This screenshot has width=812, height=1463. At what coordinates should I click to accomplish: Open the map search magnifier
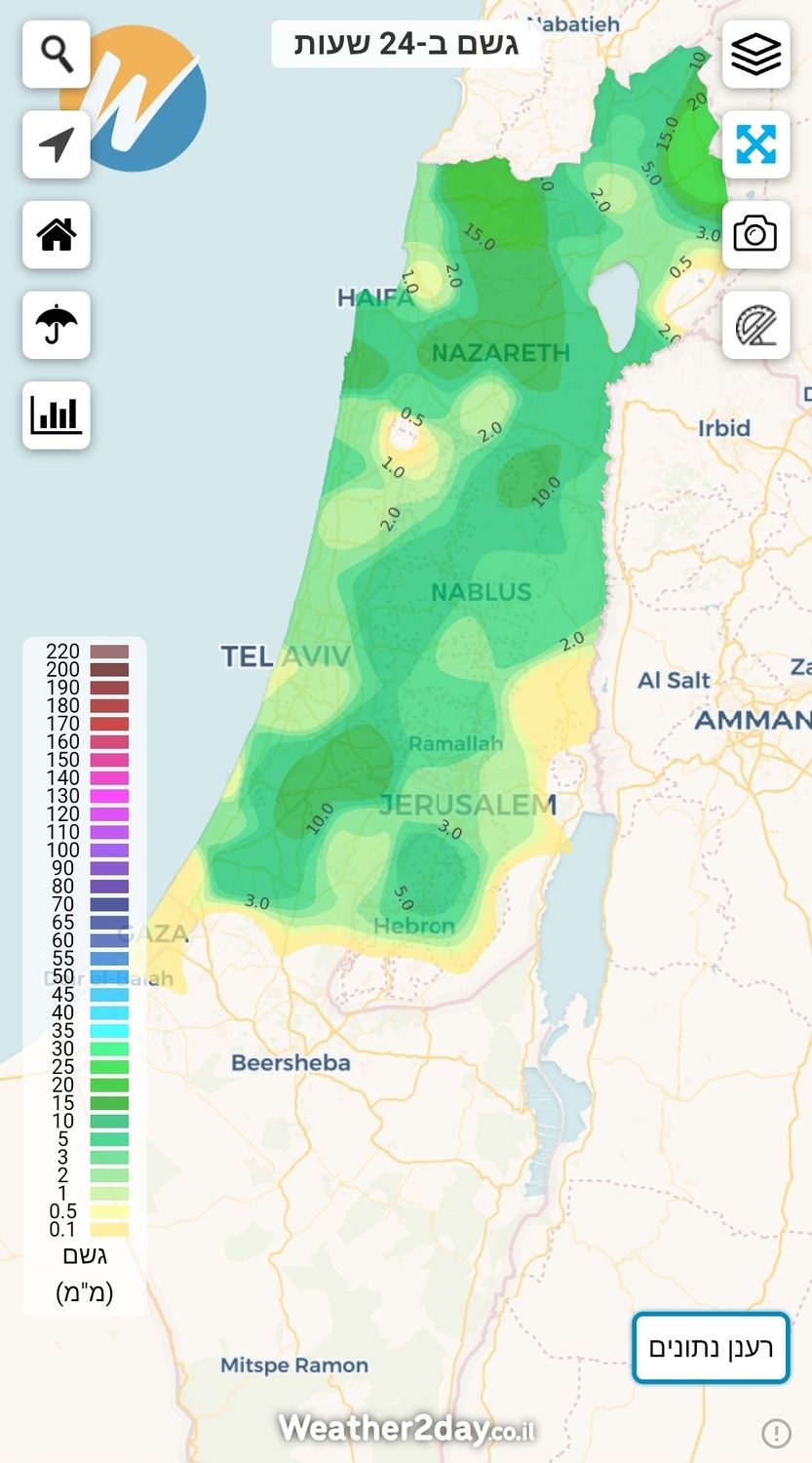57,55
